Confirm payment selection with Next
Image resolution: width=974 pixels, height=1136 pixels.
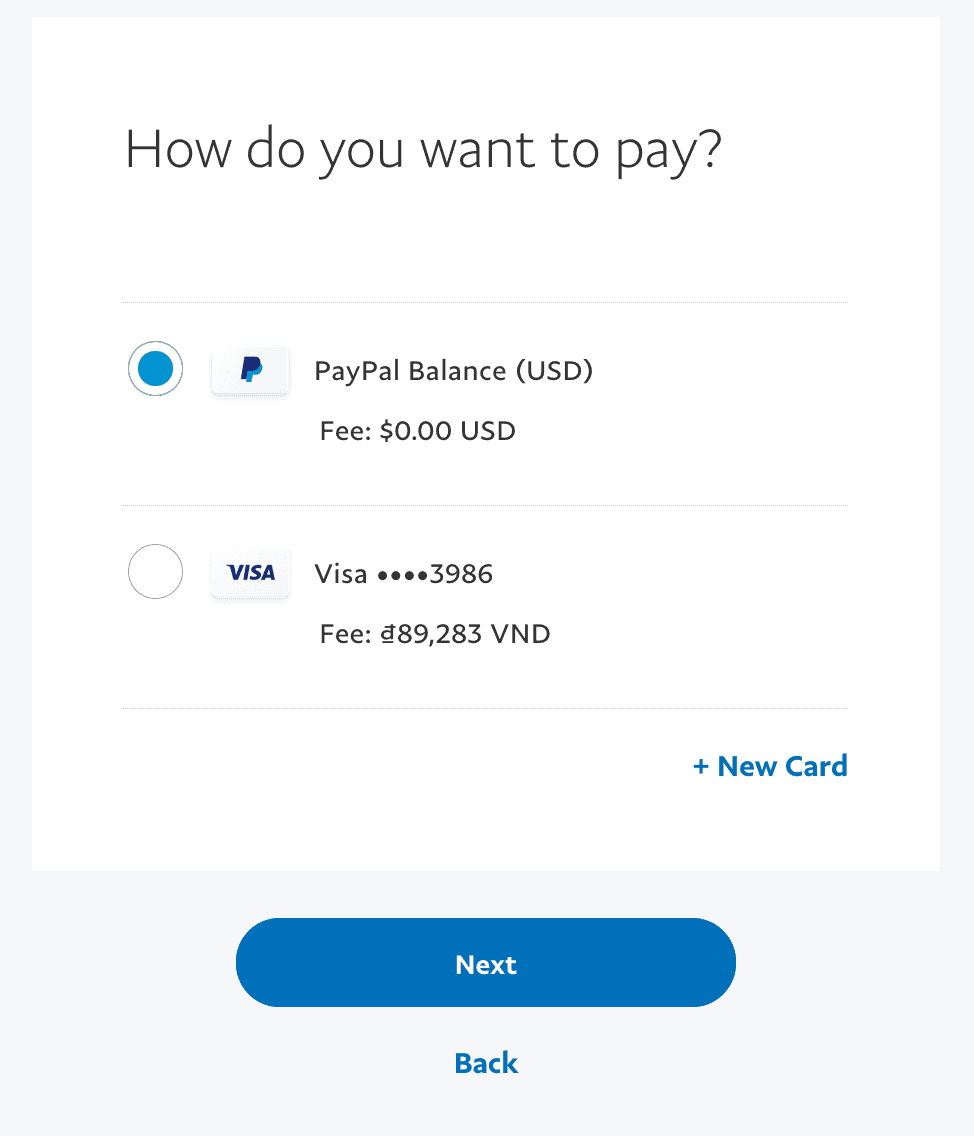pyautogui.click(x=486, y=963)
